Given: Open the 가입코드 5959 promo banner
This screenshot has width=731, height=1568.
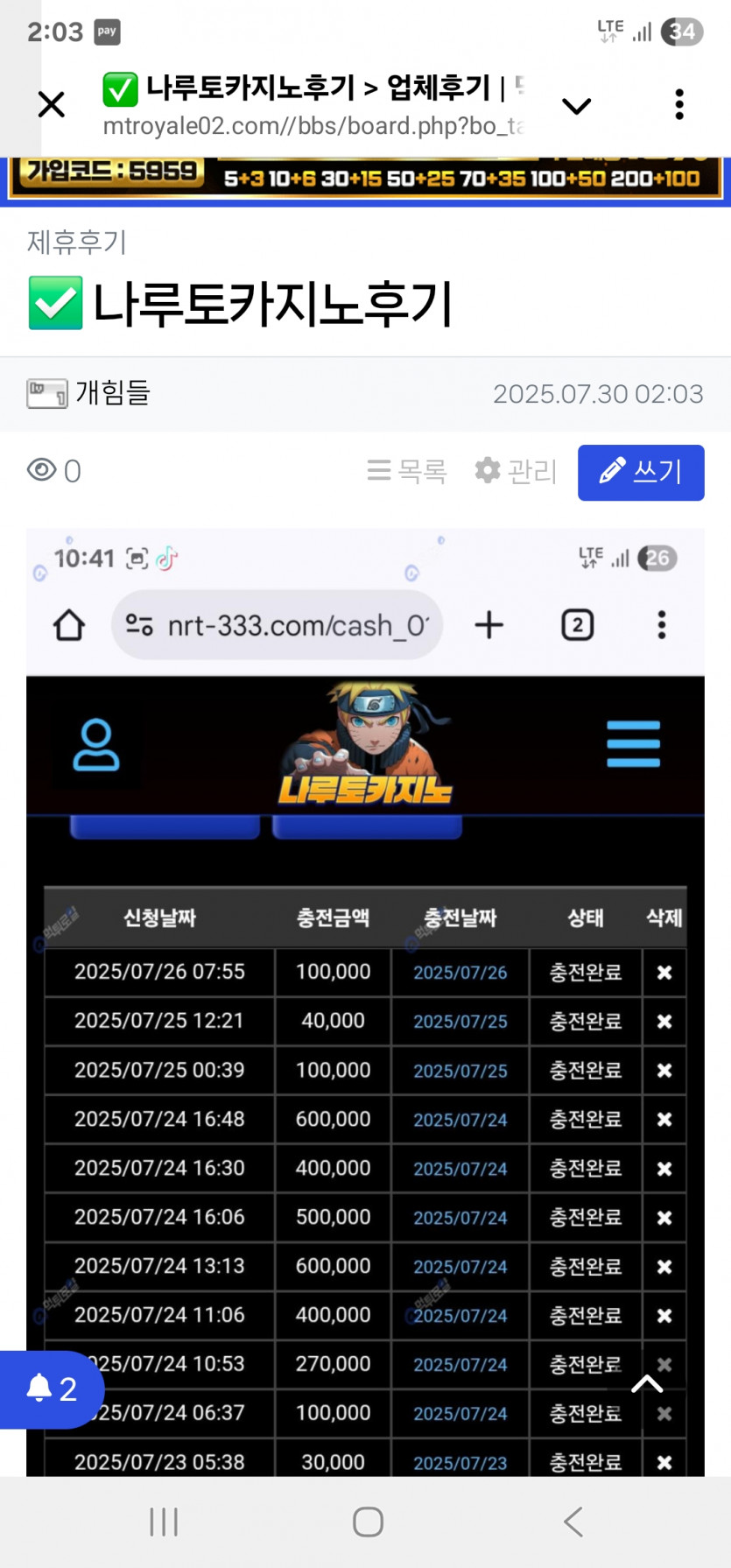Looking at the screenshot, I should [365, 178].
